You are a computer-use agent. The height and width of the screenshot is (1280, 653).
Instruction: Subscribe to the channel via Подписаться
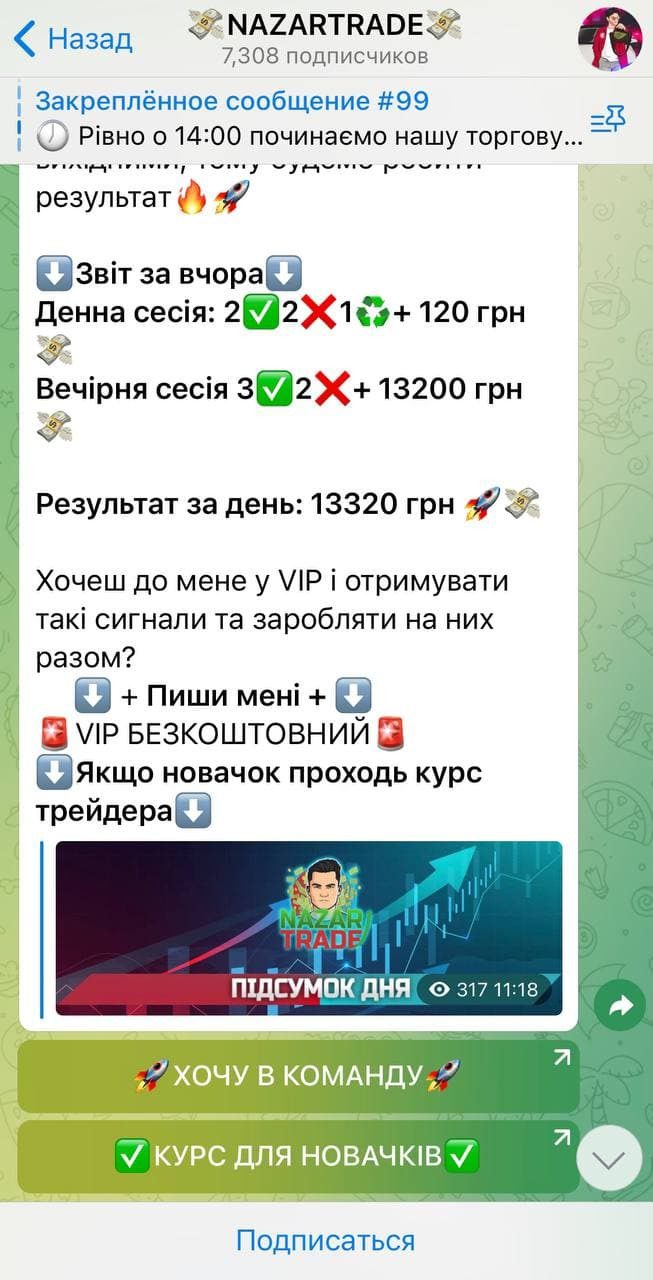pos(326,1241)
